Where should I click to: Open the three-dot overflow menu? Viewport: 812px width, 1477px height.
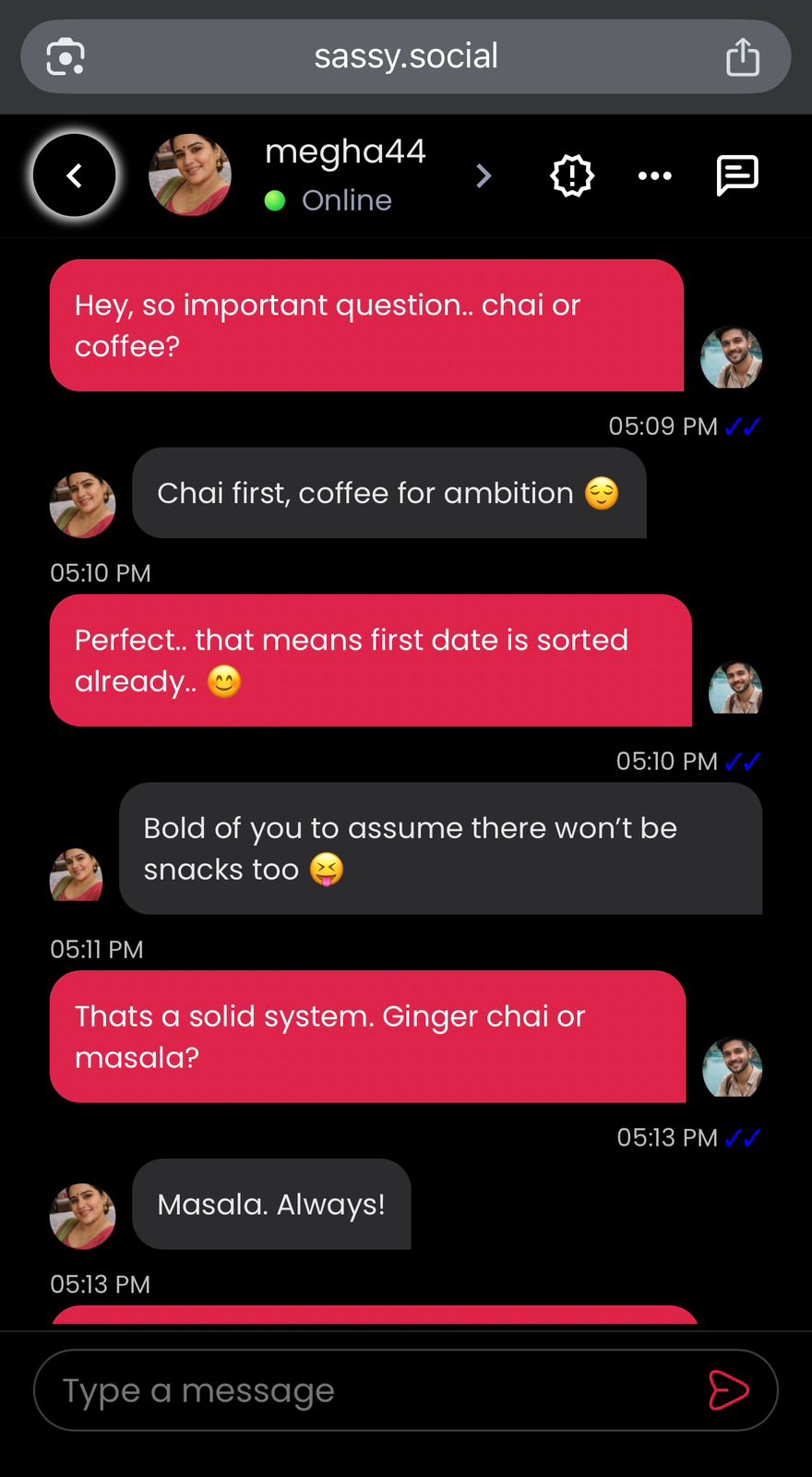pyautogui.click(x=655, y=175)
